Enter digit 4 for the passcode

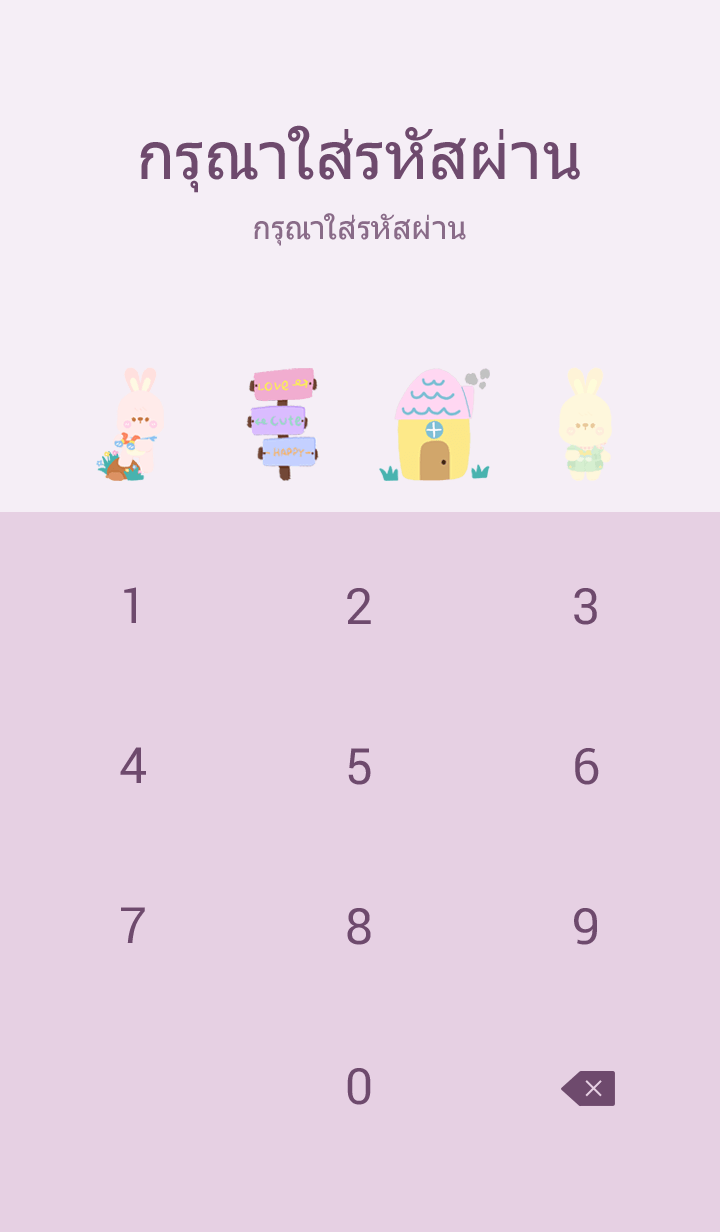132,767
